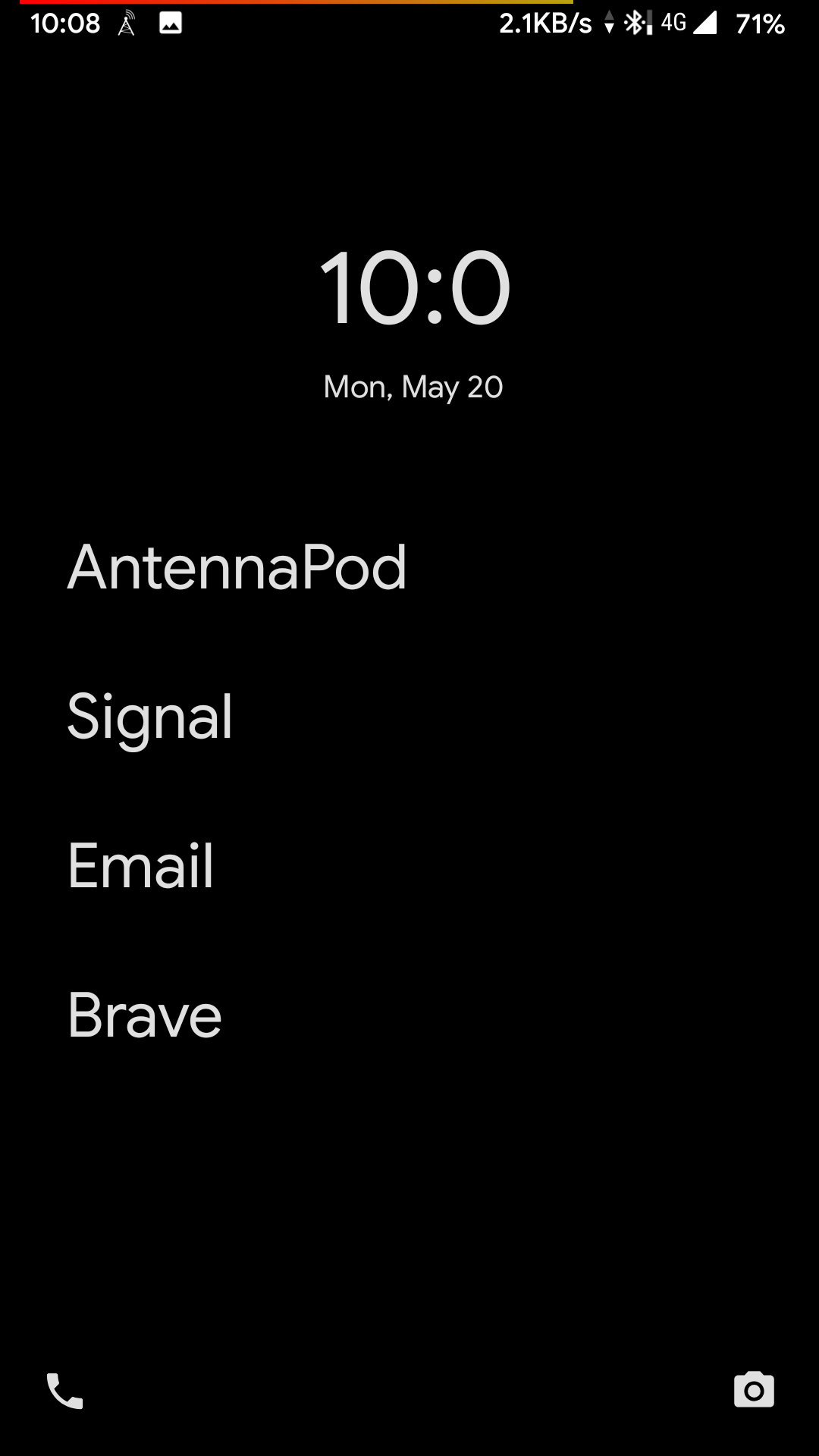Tap the date showing Mon, May 20
The image size is (819, 1456).
pyautogui.click(x=412, y=385)
